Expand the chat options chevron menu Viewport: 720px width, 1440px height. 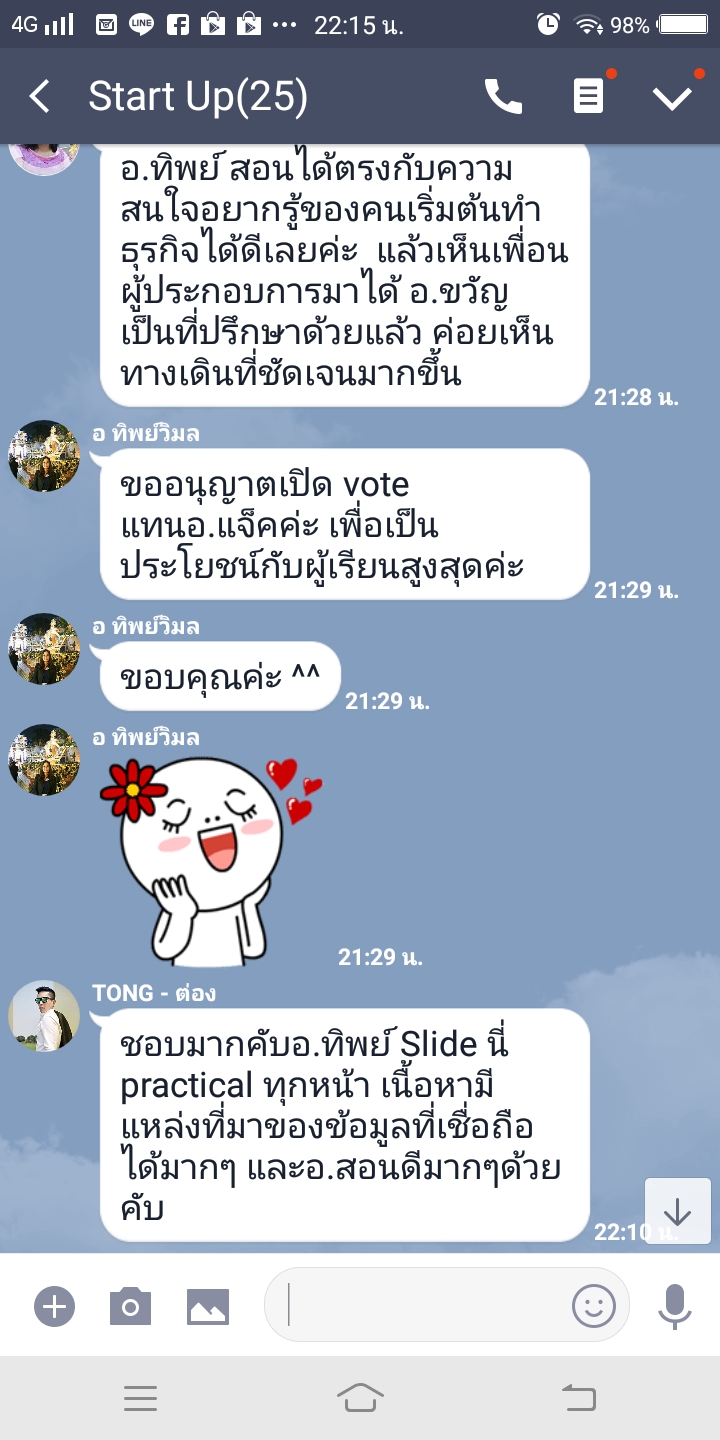coord(672,97)
